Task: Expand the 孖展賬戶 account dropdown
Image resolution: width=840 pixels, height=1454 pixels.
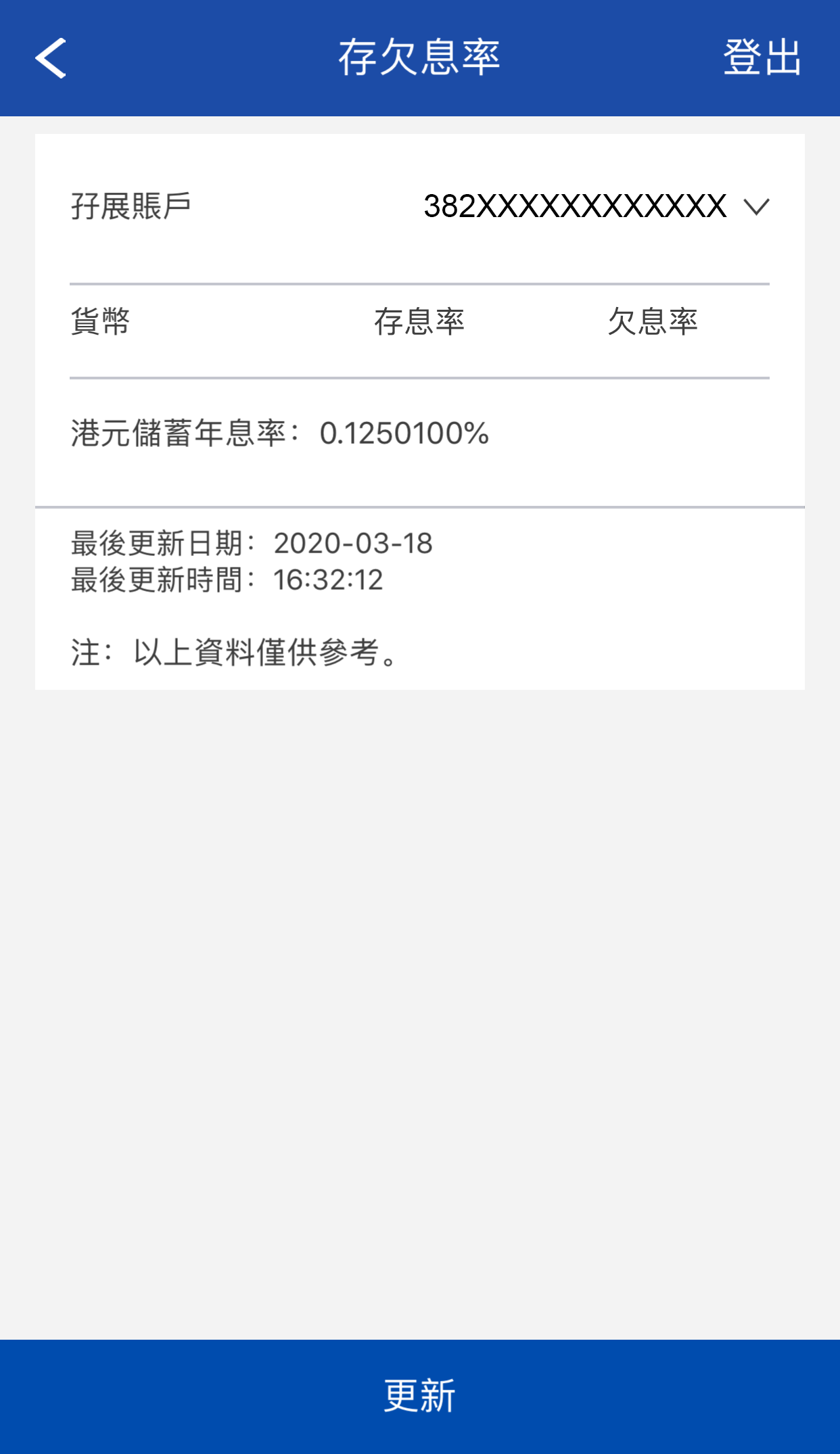Action: (755, 206)
